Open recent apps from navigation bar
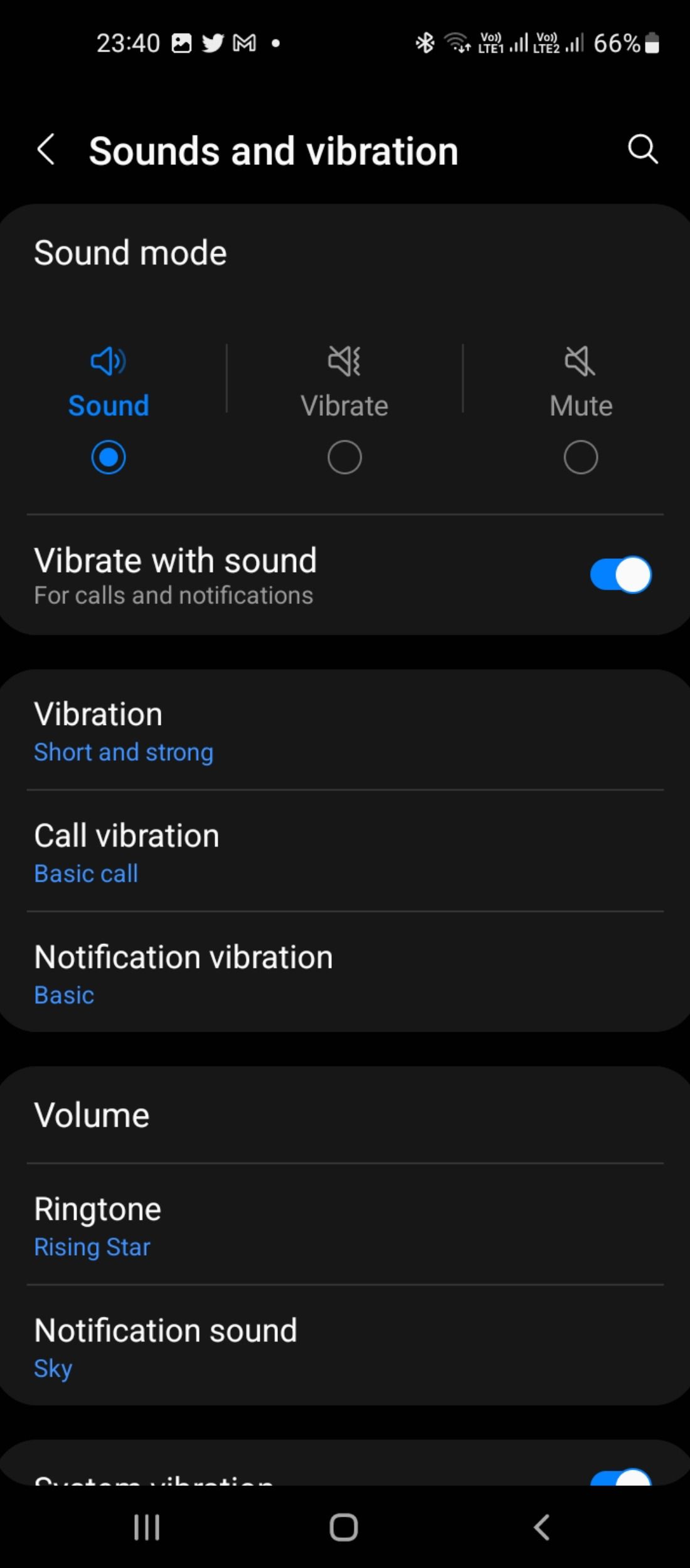The image size is (690, 1568). (147, 1527)
